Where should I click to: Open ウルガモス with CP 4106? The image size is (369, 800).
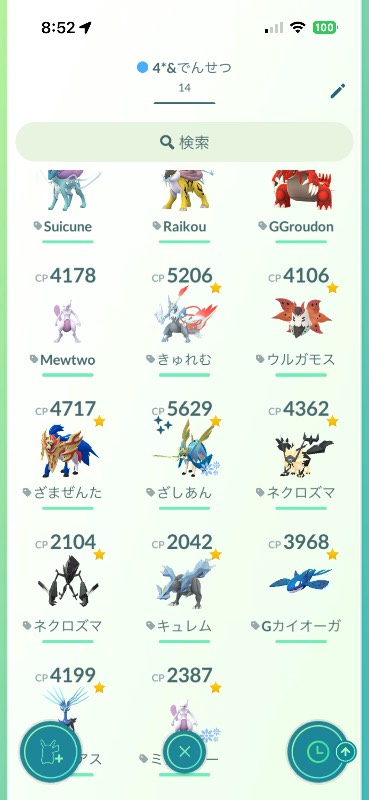point(301,321)
